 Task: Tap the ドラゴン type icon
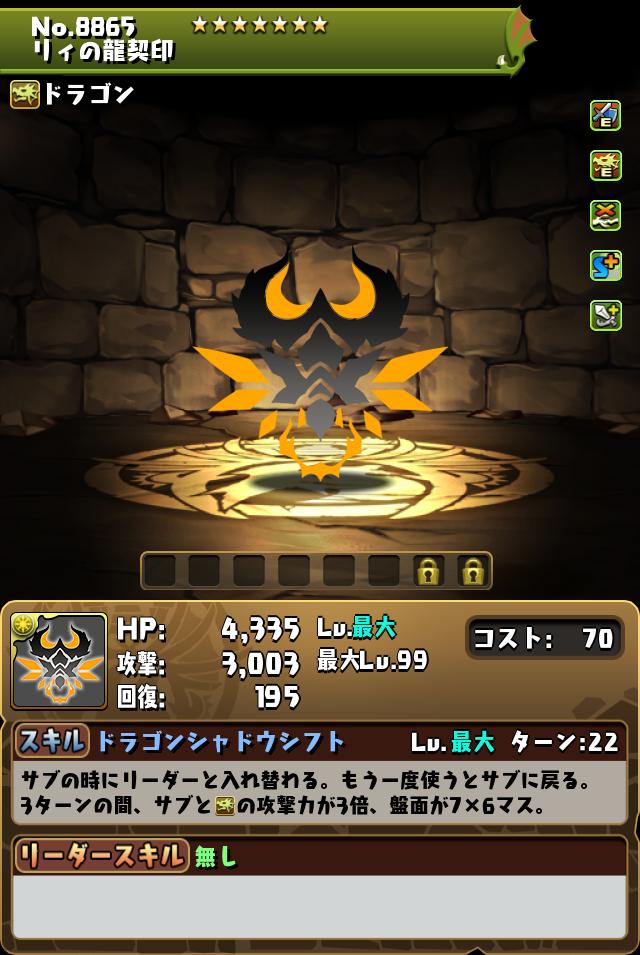click(x=25, y=94)
